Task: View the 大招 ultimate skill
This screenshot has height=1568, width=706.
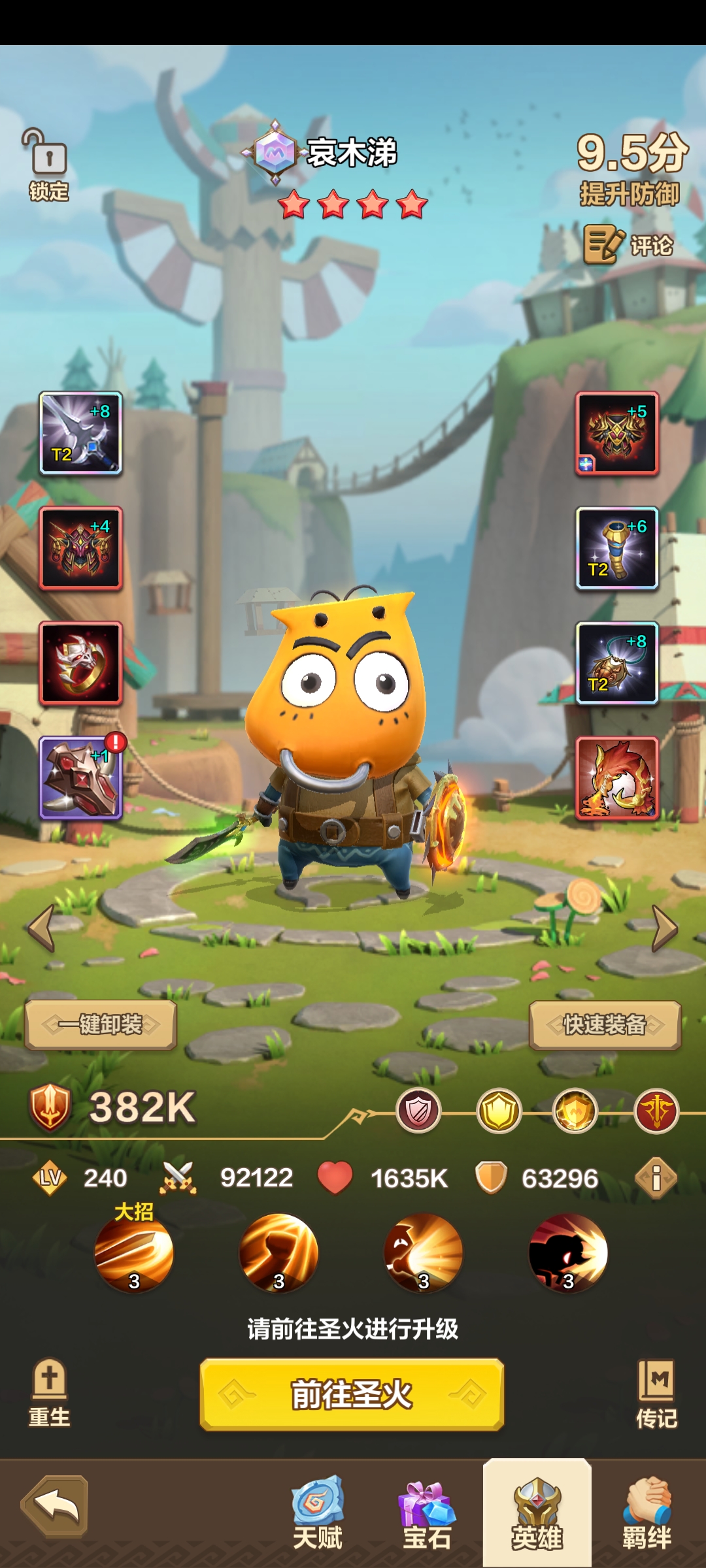Action: pos(134,1252)
